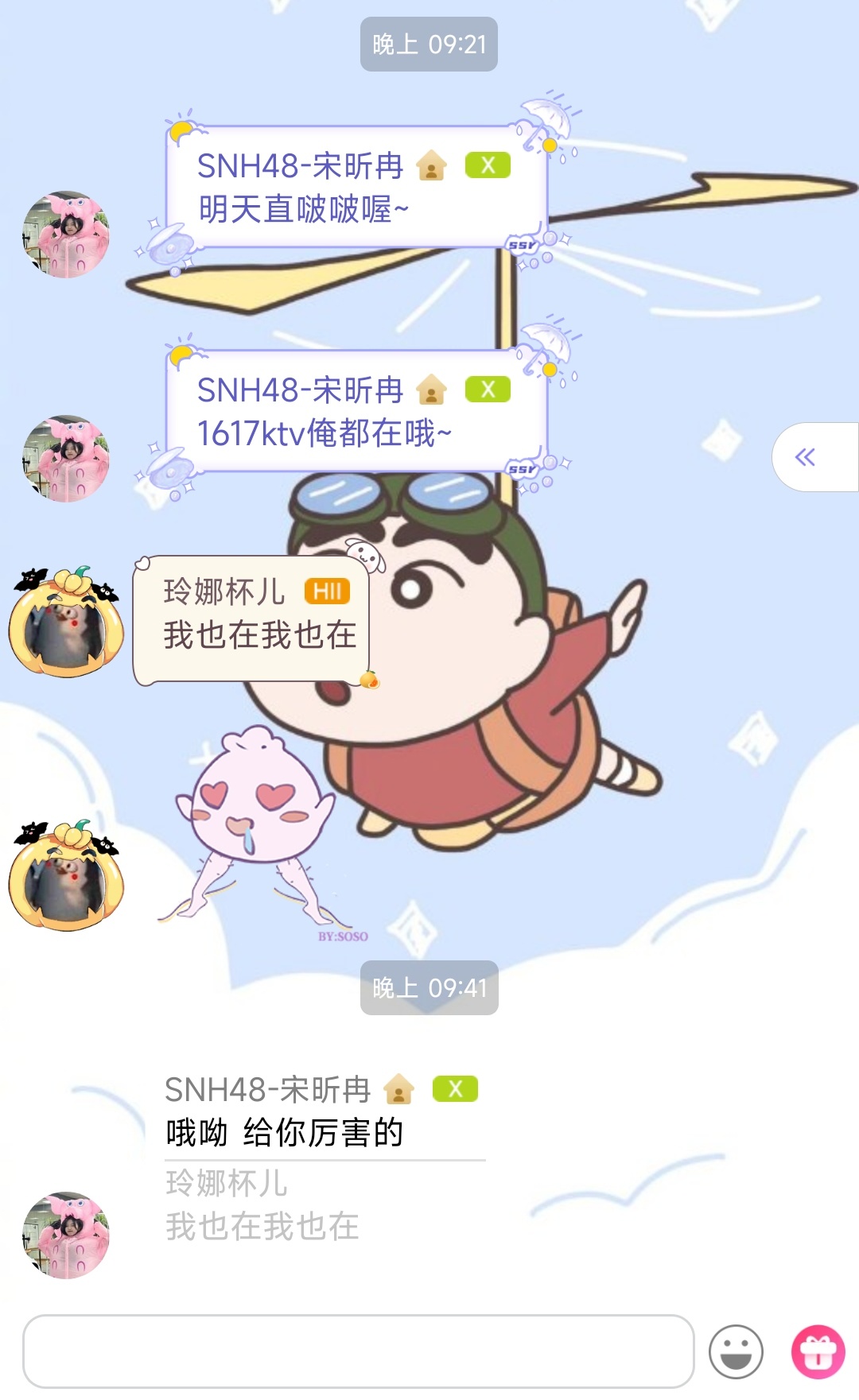Tap the message input field
859x1400 pixels.
point(358,1351)
